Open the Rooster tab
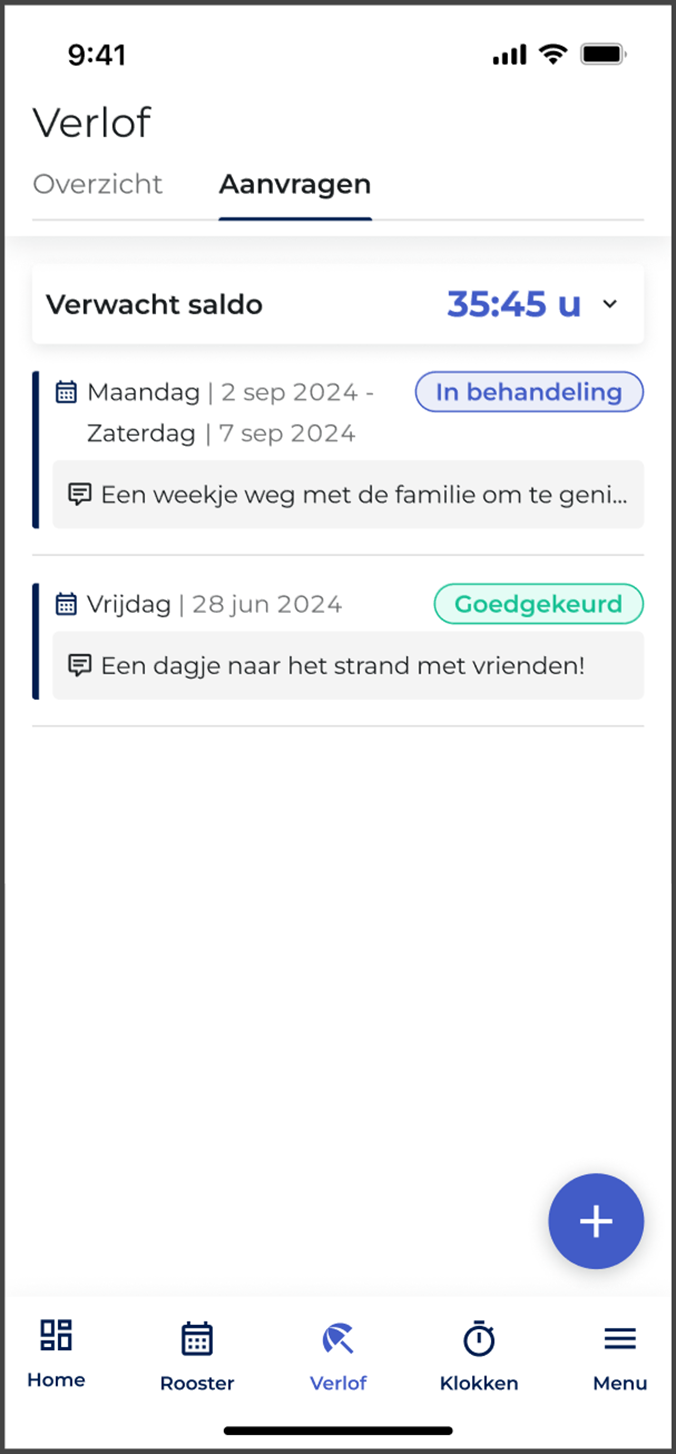This screenshot has height=1454, width=676. coord(197,1356)
